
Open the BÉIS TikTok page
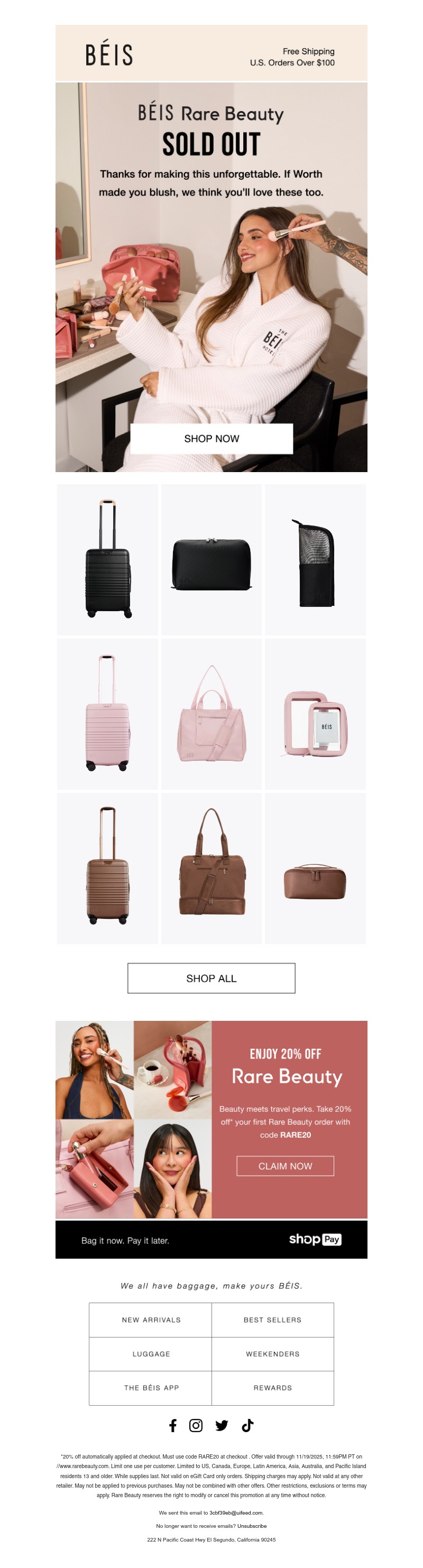pos(247,1425)
